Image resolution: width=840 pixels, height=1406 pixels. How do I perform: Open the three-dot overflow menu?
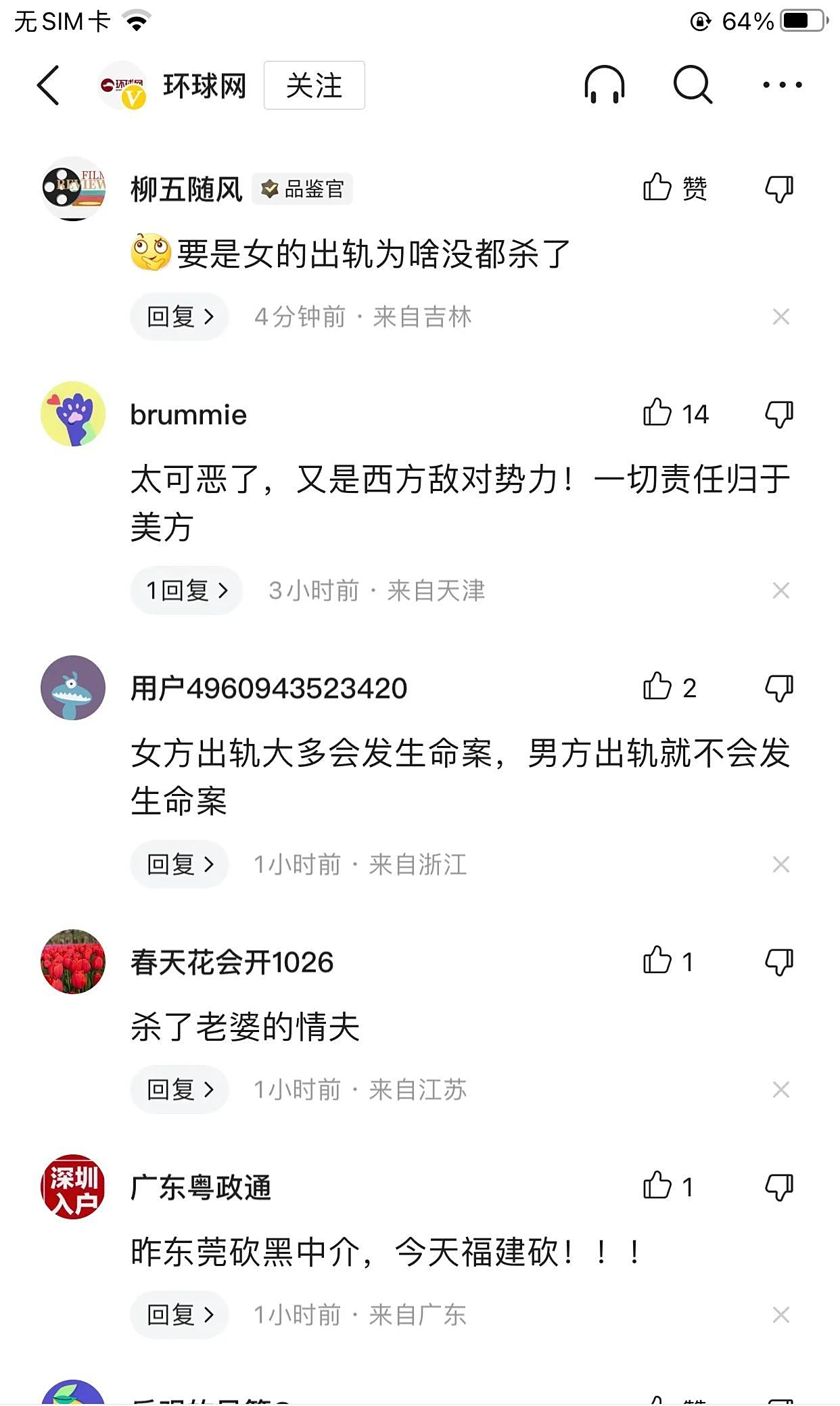tap(782, 85)
